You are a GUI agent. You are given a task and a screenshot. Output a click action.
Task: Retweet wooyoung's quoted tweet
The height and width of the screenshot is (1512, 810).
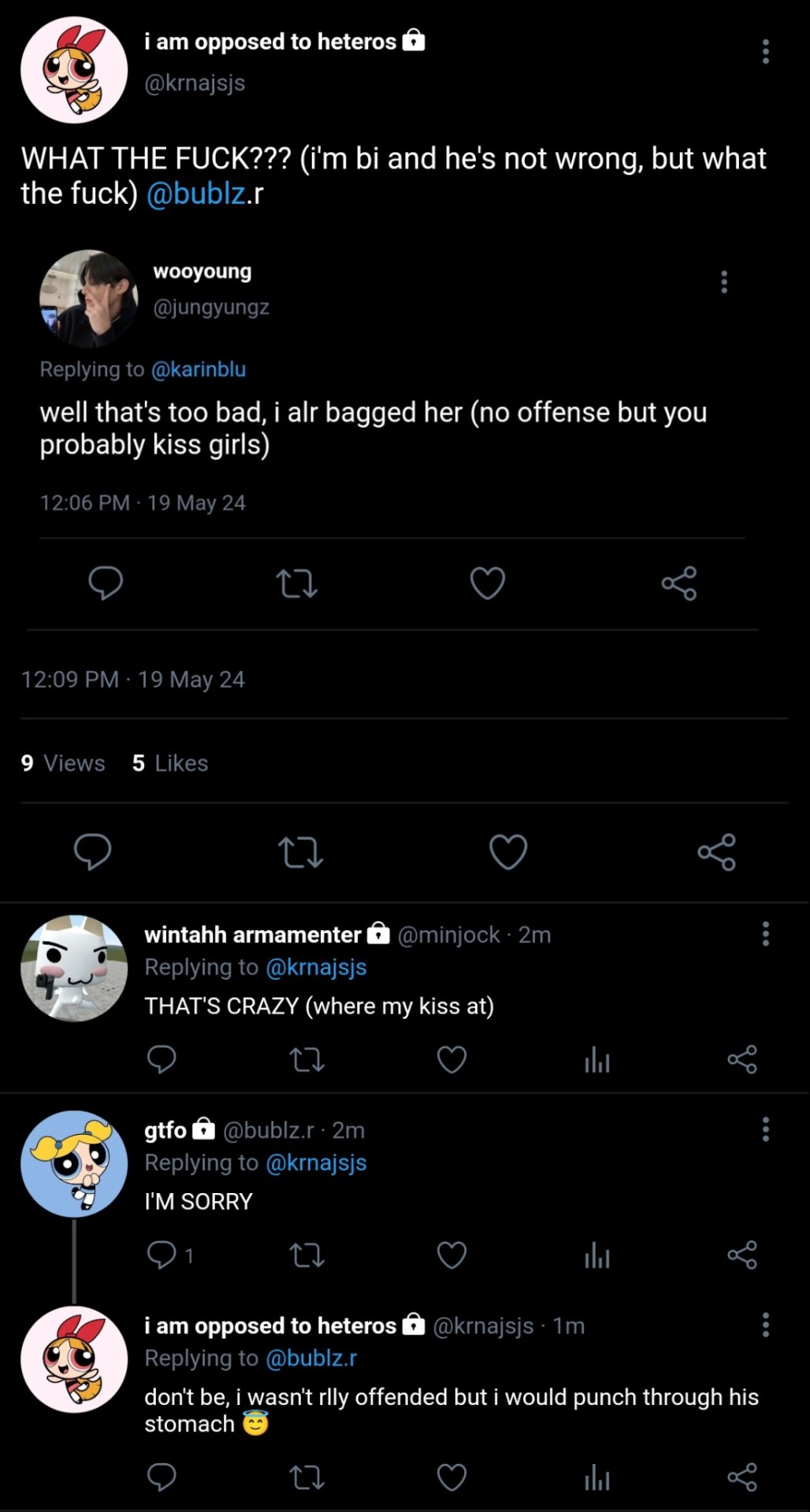tap(296, 584)
